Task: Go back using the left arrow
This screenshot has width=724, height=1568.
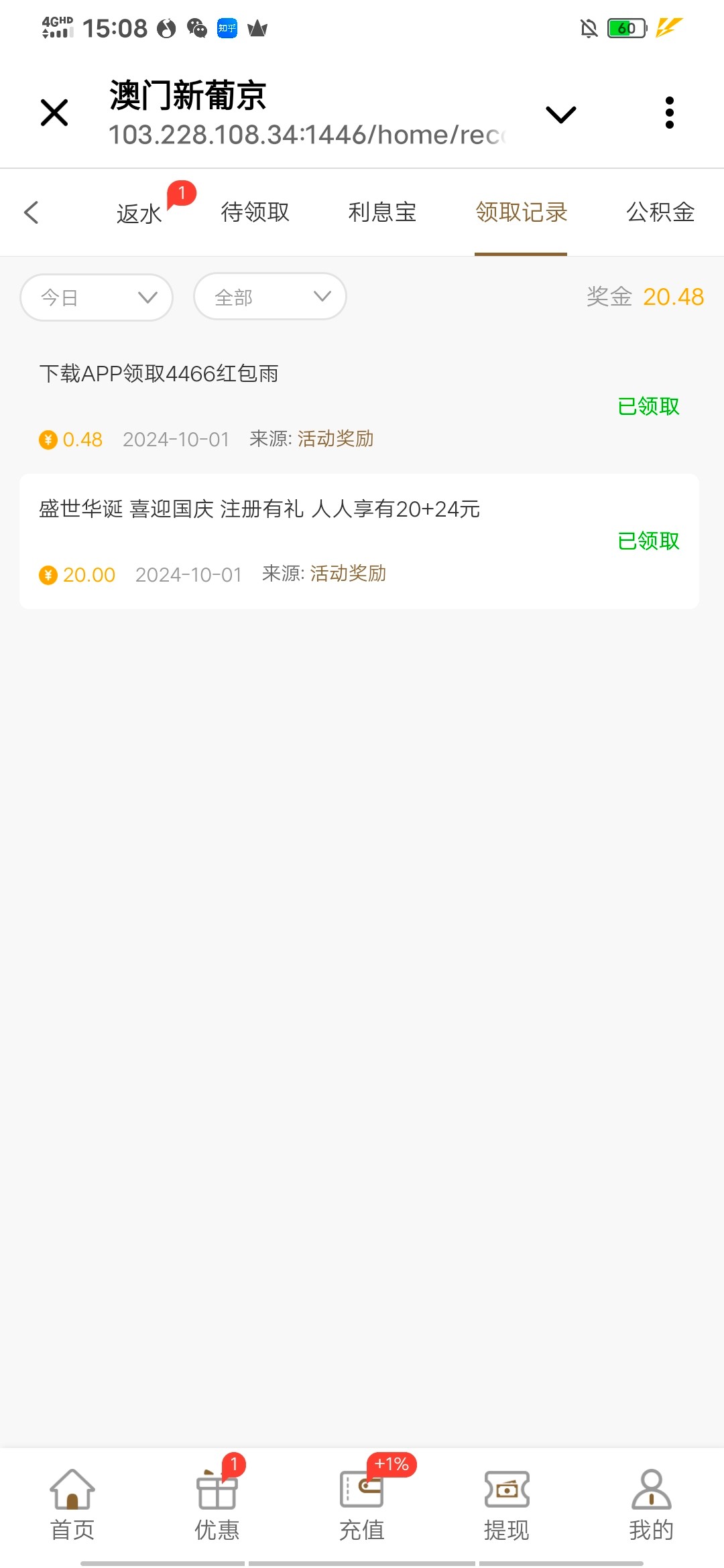Action: [x=32, y=212]
